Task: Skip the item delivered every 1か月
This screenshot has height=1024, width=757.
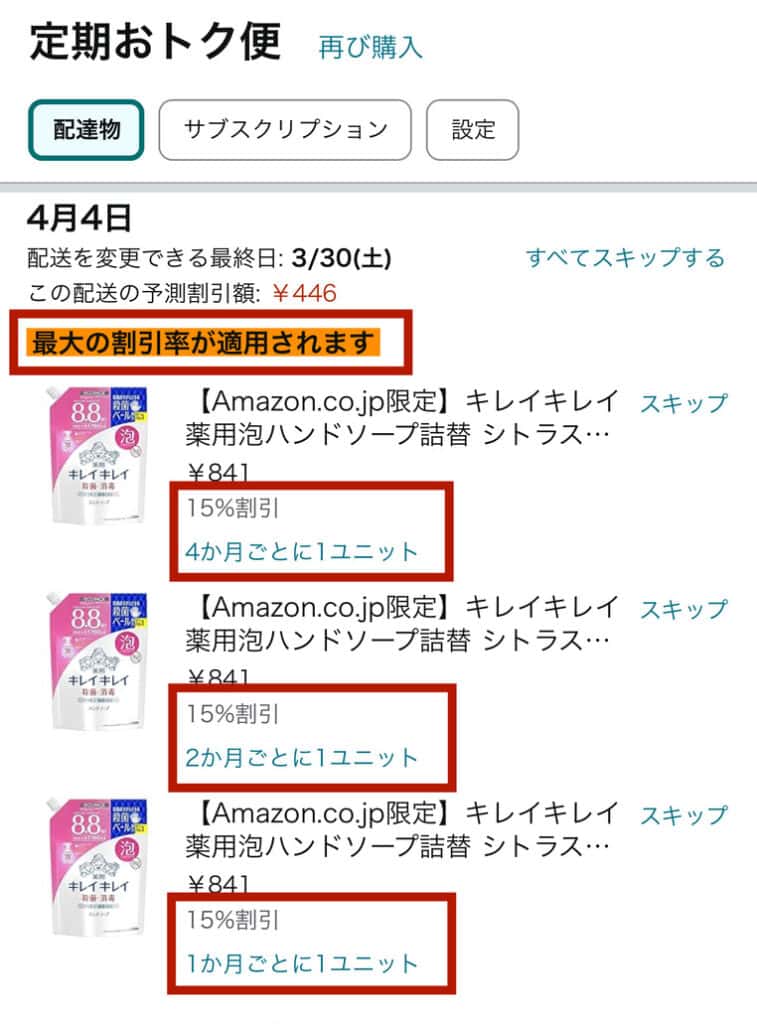Action: 684,815
